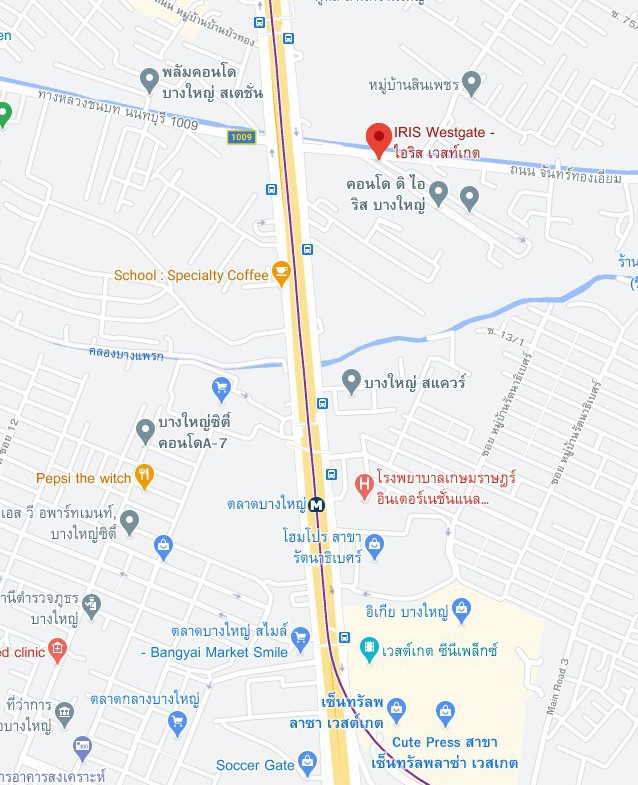The width and height of the screenshot is (638, 785).
Task: Select the Cute Press shop marker
Action: coord(446,714)
